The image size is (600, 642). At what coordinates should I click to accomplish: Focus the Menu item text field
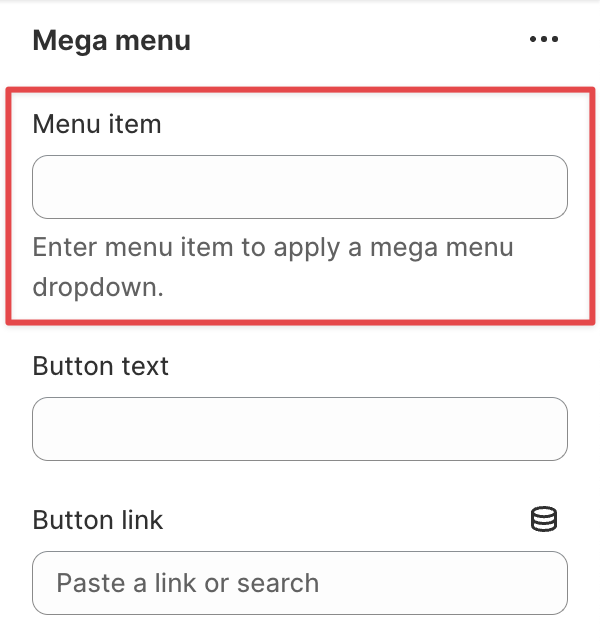coord(300,187)
